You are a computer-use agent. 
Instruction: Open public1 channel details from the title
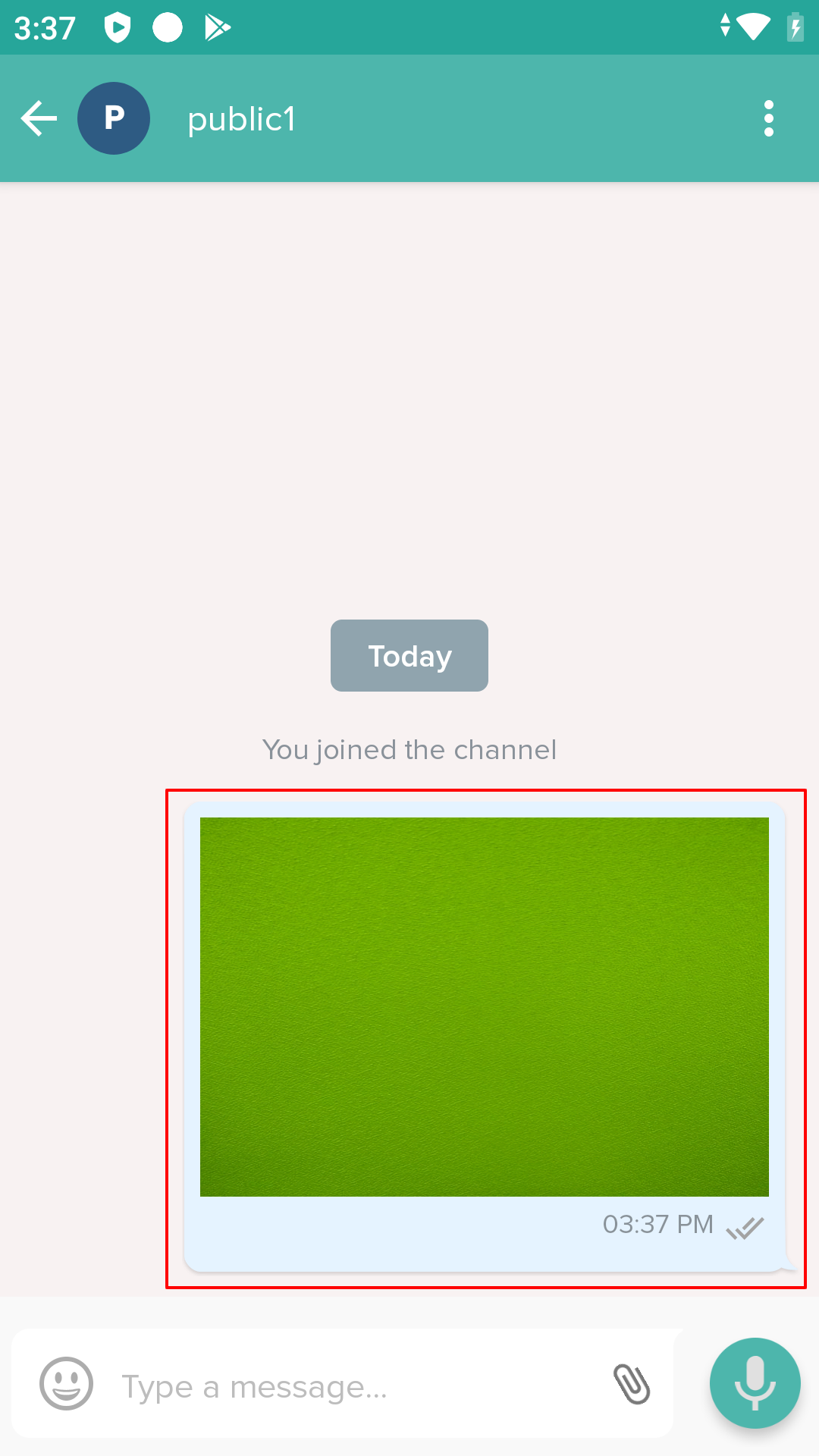pos(241,119)
